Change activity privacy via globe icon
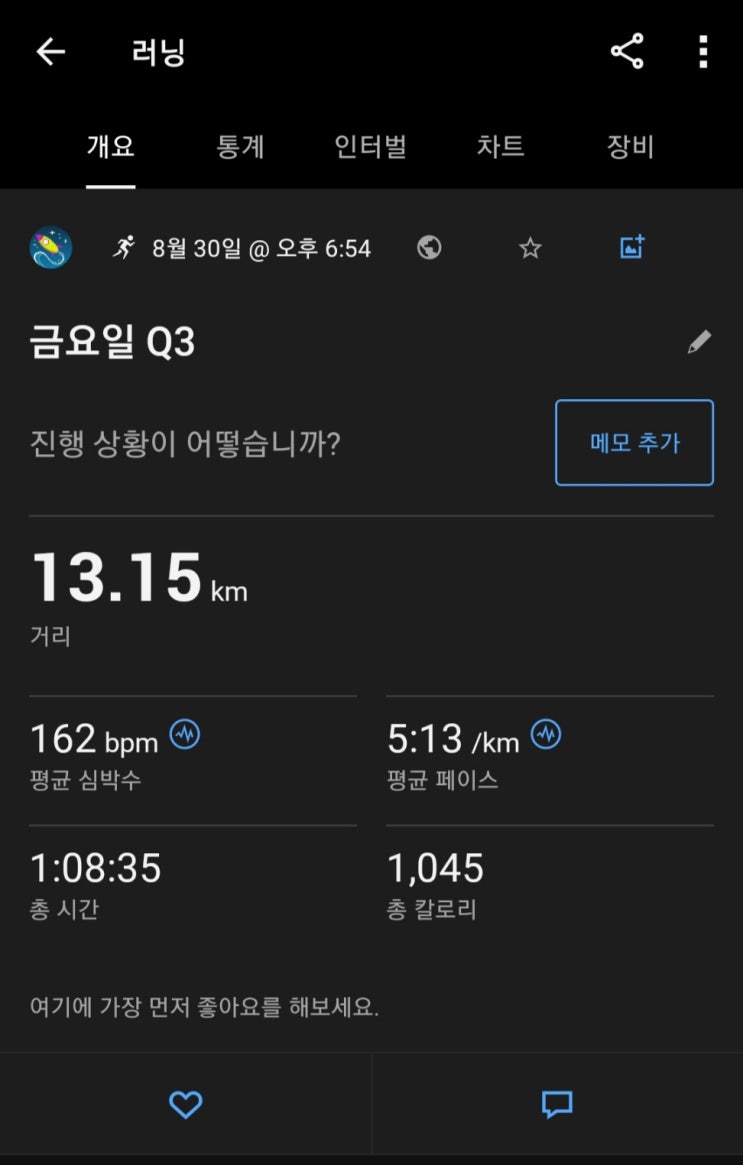The width and height of the screenshot is (743, 1165). point(429,248)
